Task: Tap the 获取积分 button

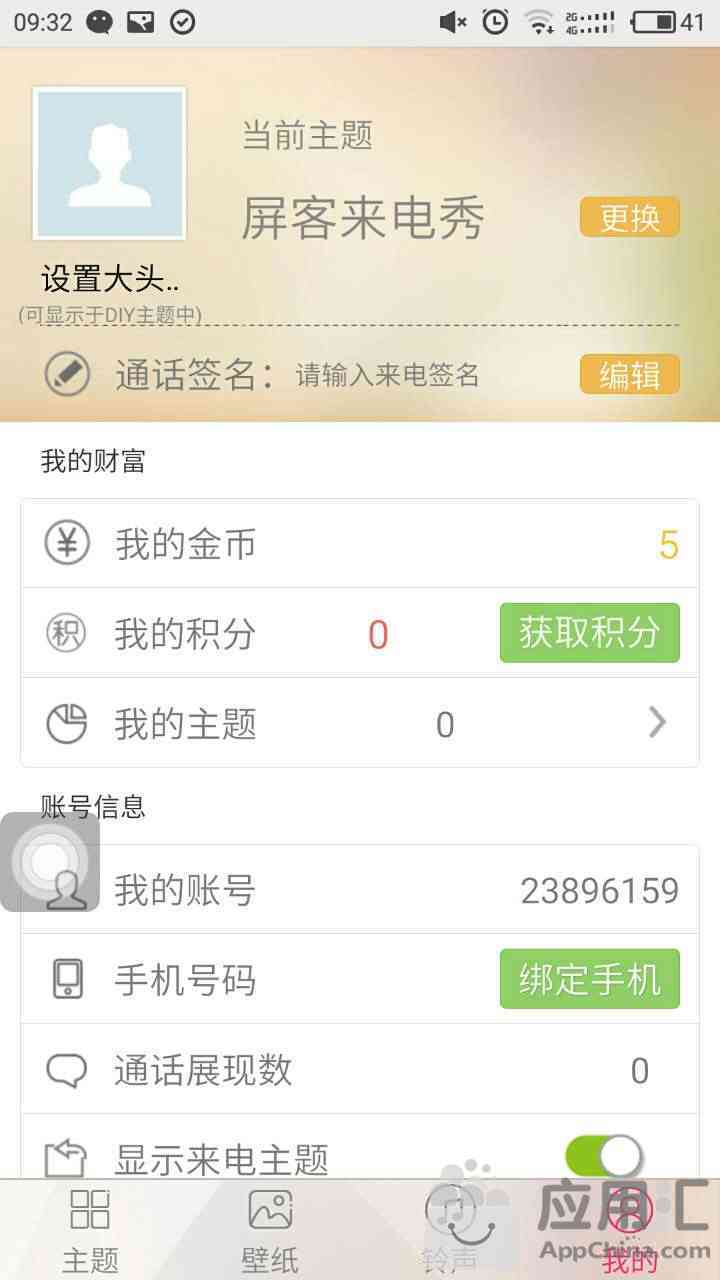Action: [x=589, y=633]
